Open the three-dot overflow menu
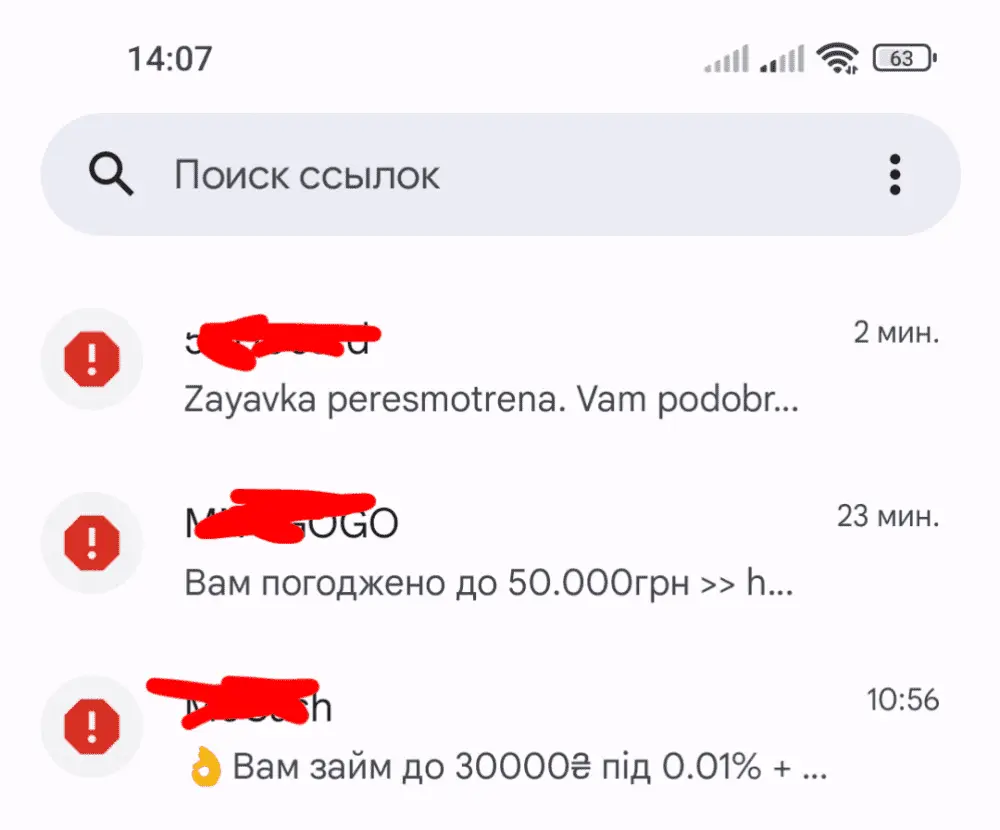1000x830 pixels. click(895, 176)
